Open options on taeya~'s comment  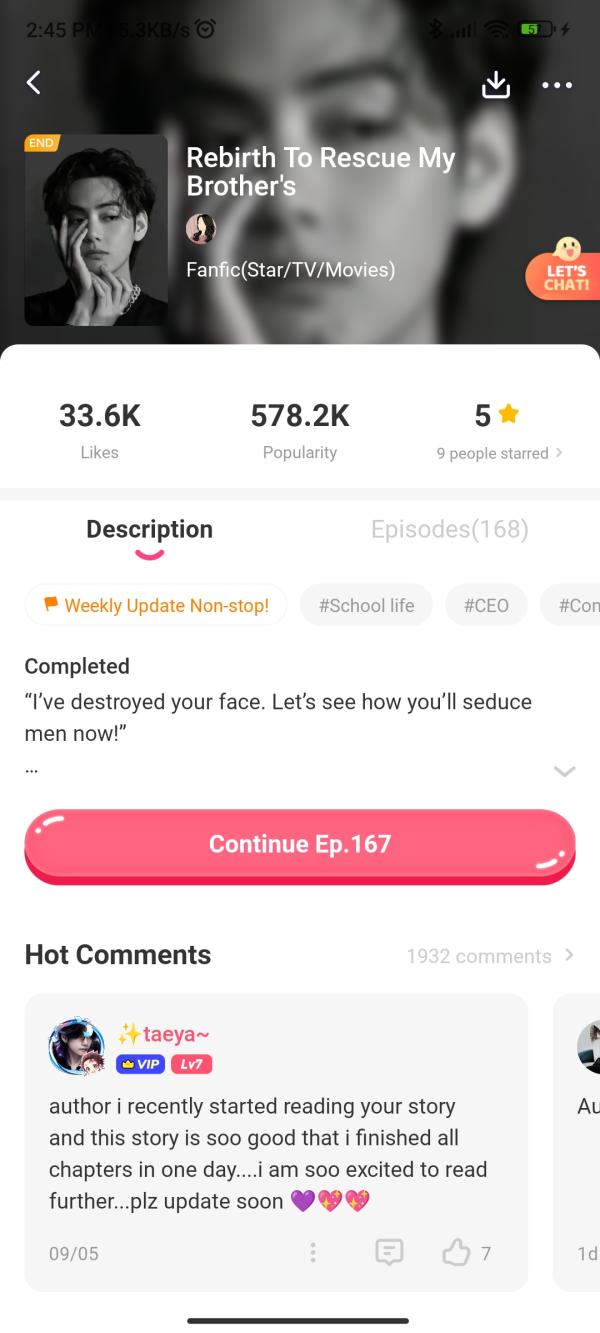tap(313, 1252)
